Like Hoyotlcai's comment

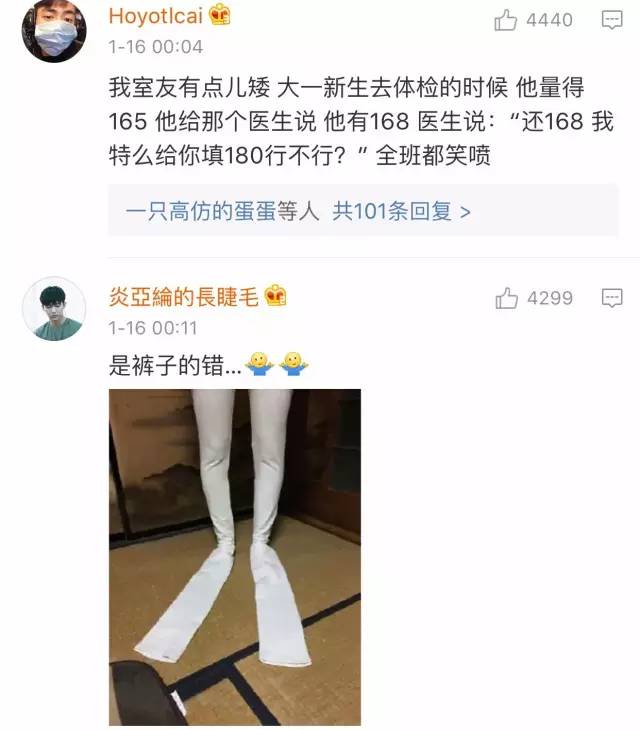[x=506, y=19]
